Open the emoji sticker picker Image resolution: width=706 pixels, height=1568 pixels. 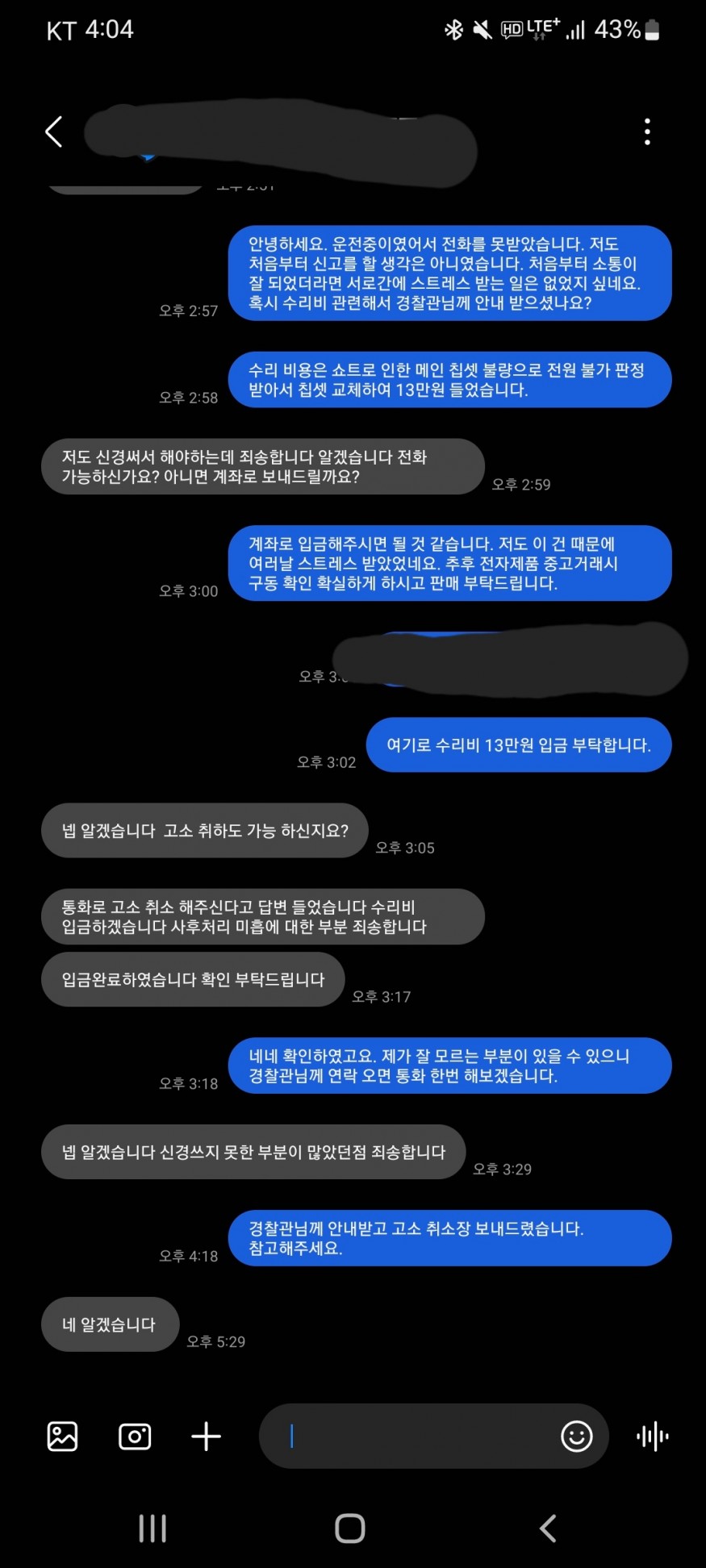click(576, 1437)
